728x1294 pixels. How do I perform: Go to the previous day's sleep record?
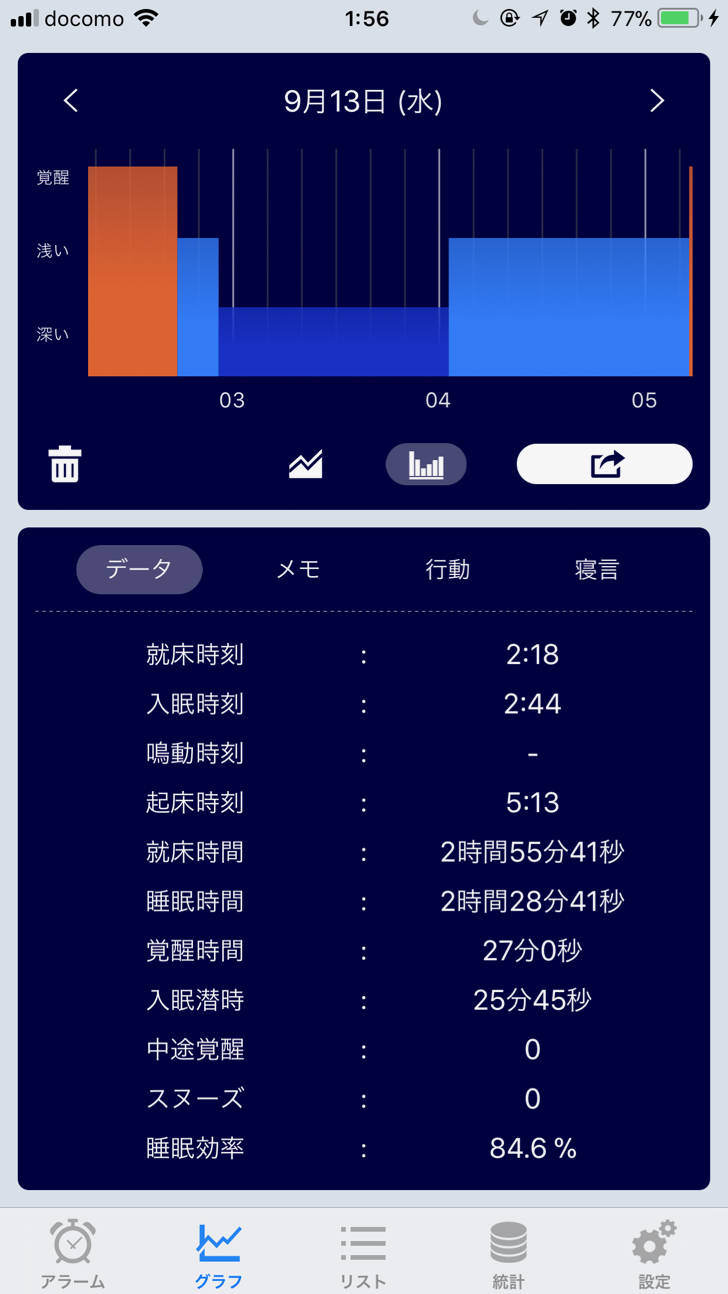(x=71, y=101)
